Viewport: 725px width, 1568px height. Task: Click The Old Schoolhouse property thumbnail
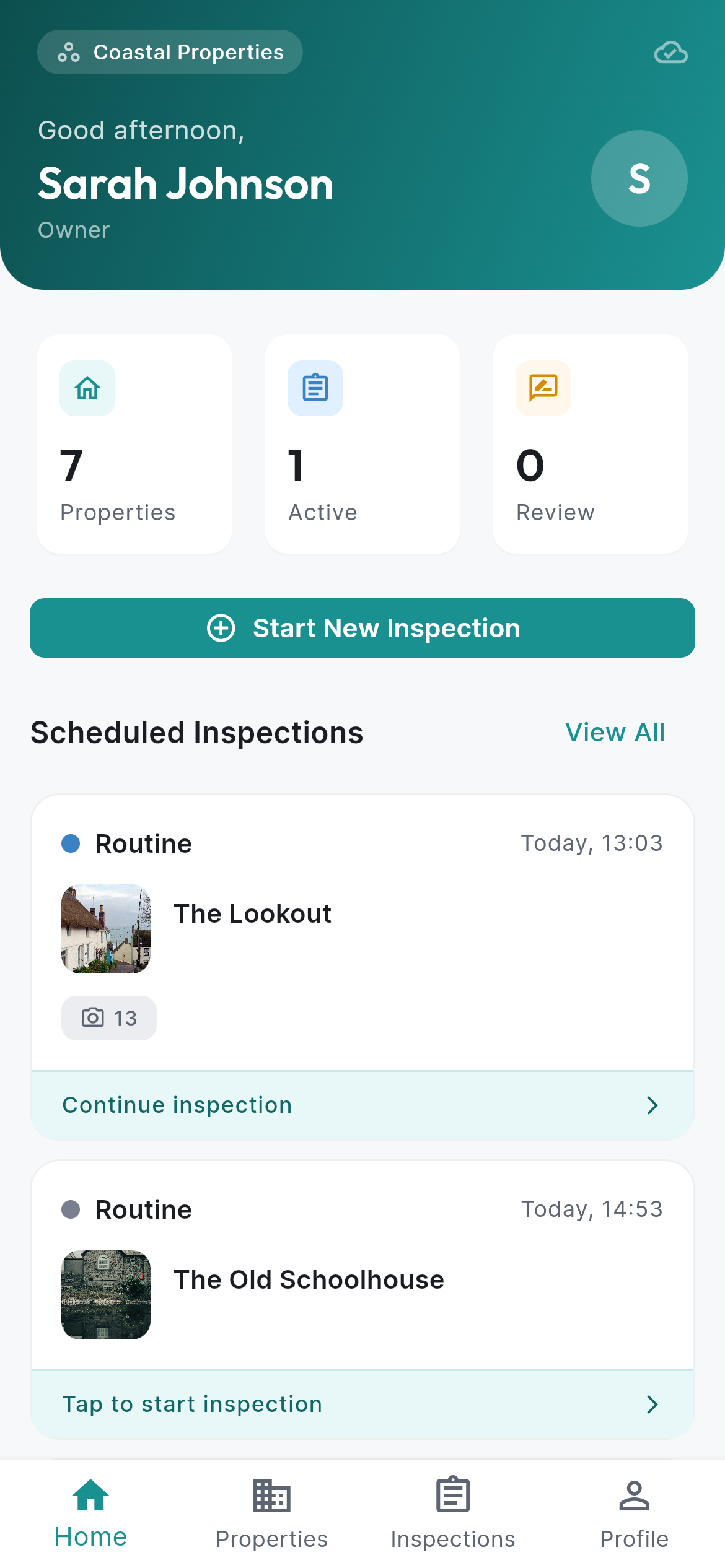(x=105, y=1294)
